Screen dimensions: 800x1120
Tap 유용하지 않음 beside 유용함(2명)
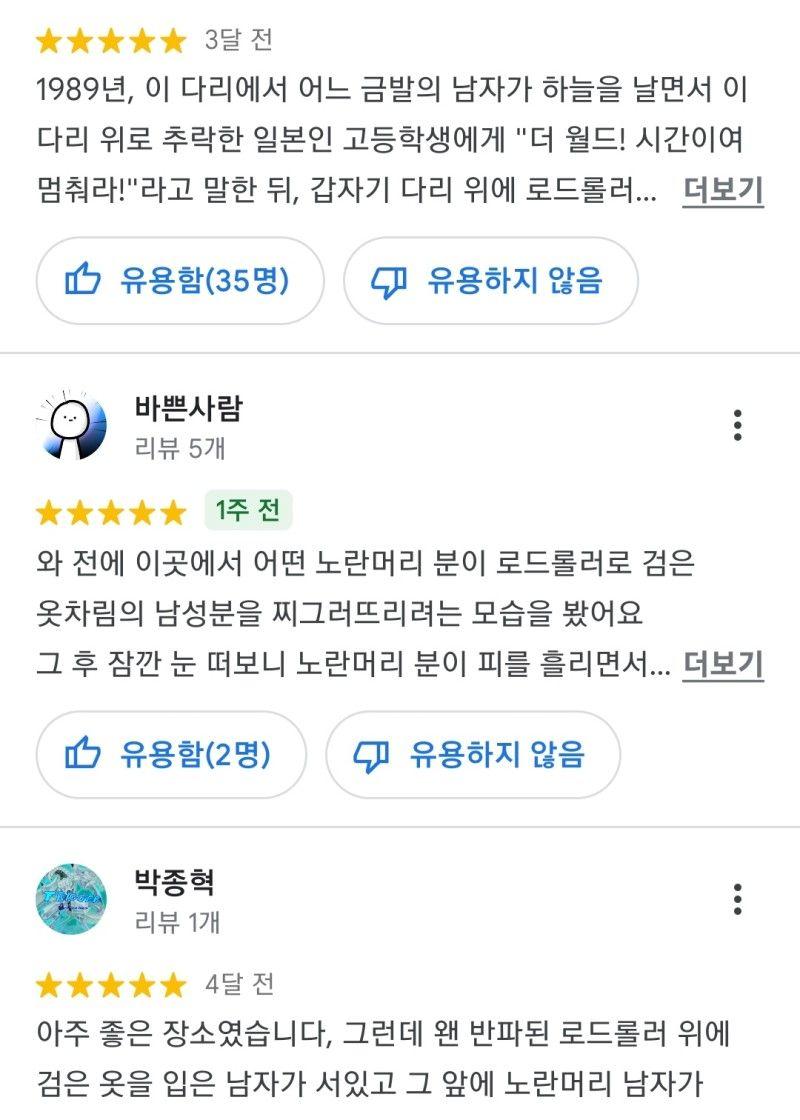click(473, 755)
